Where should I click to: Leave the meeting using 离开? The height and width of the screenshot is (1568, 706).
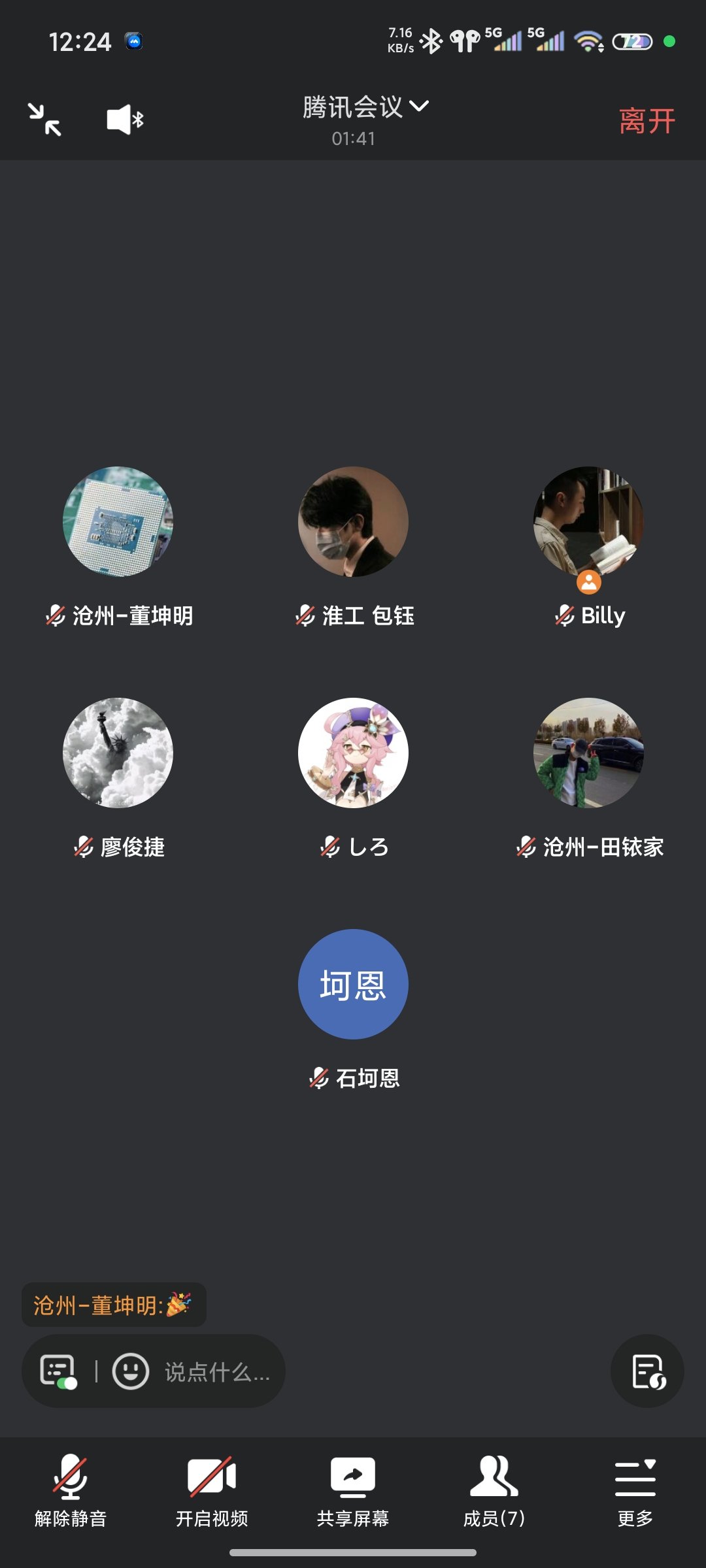point(646,119)
